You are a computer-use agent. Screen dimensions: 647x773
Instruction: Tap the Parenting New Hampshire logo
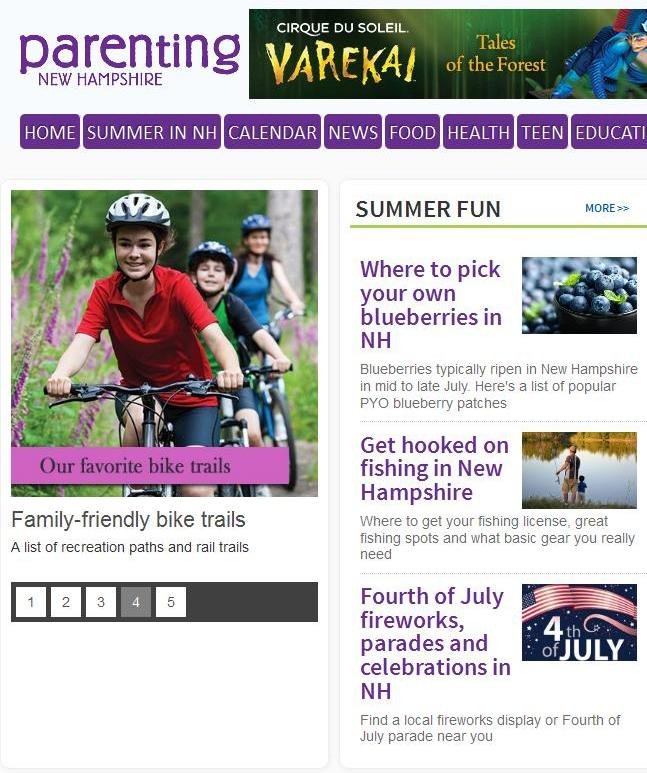pyautogui.click(x=128, y=56)
